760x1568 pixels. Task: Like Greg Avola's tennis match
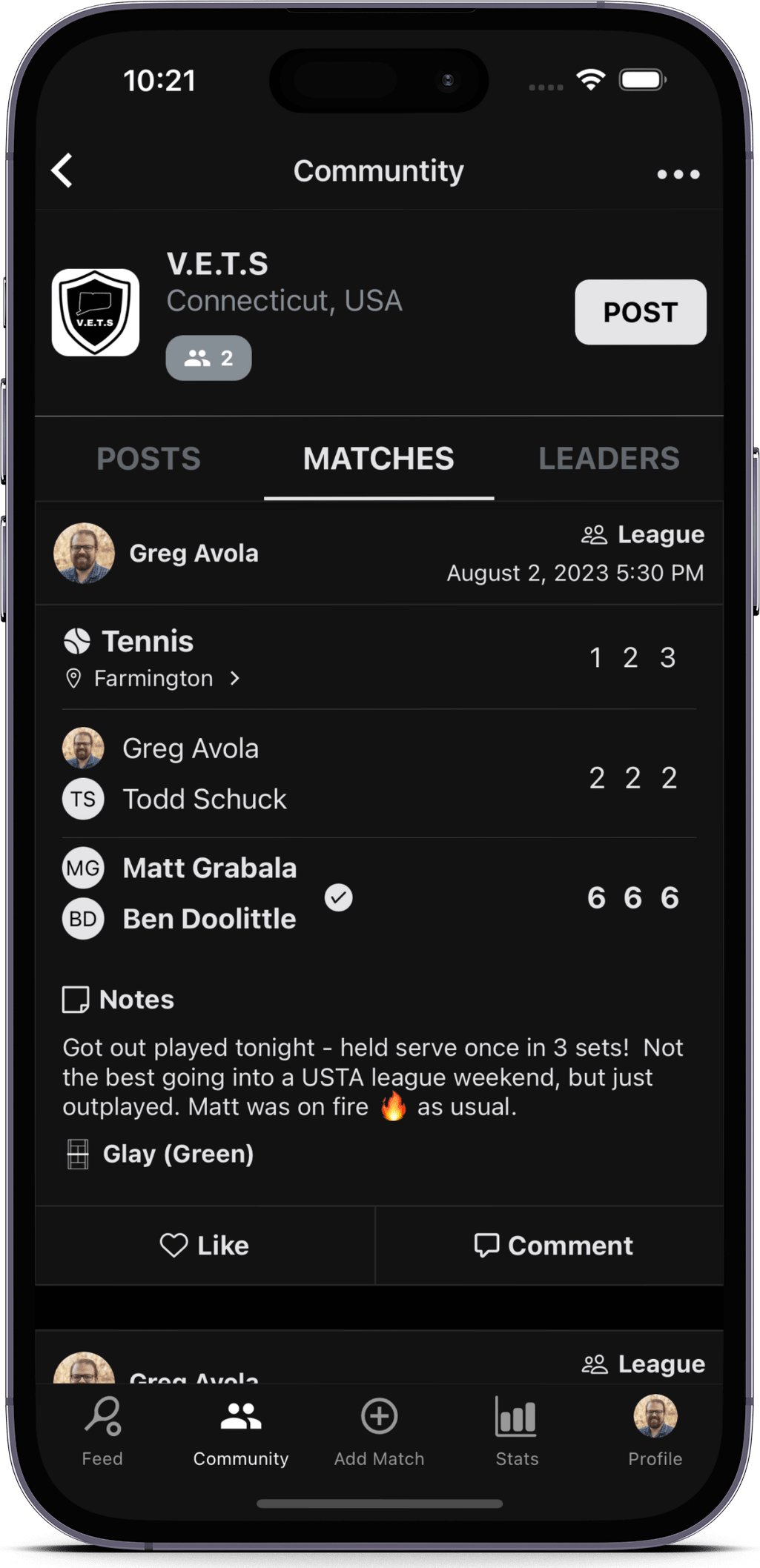[x=205, y=1246]
